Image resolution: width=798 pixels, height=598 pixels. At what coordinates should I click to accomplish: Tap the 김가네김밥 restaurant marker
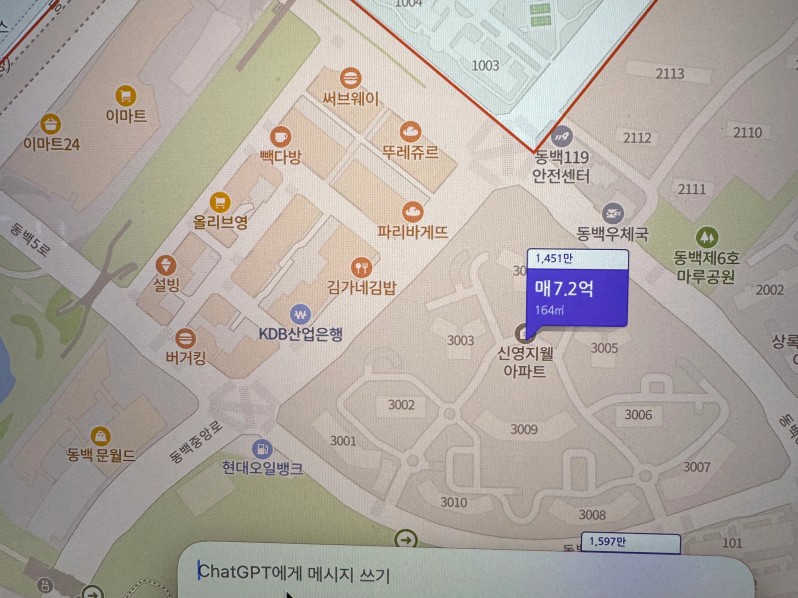(362, 267)
